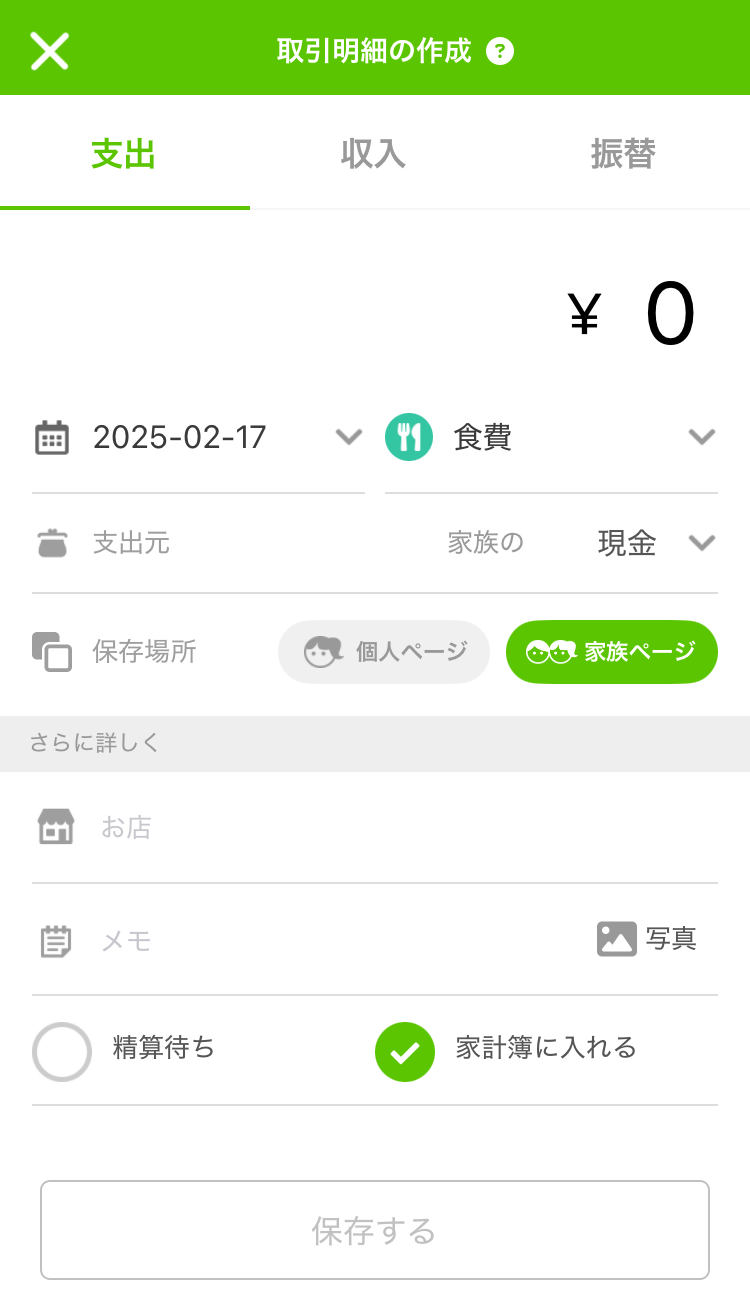This screenshot has height=1301, width=750.
Task: Attach a photo with 写真 button
Action: 647,939
